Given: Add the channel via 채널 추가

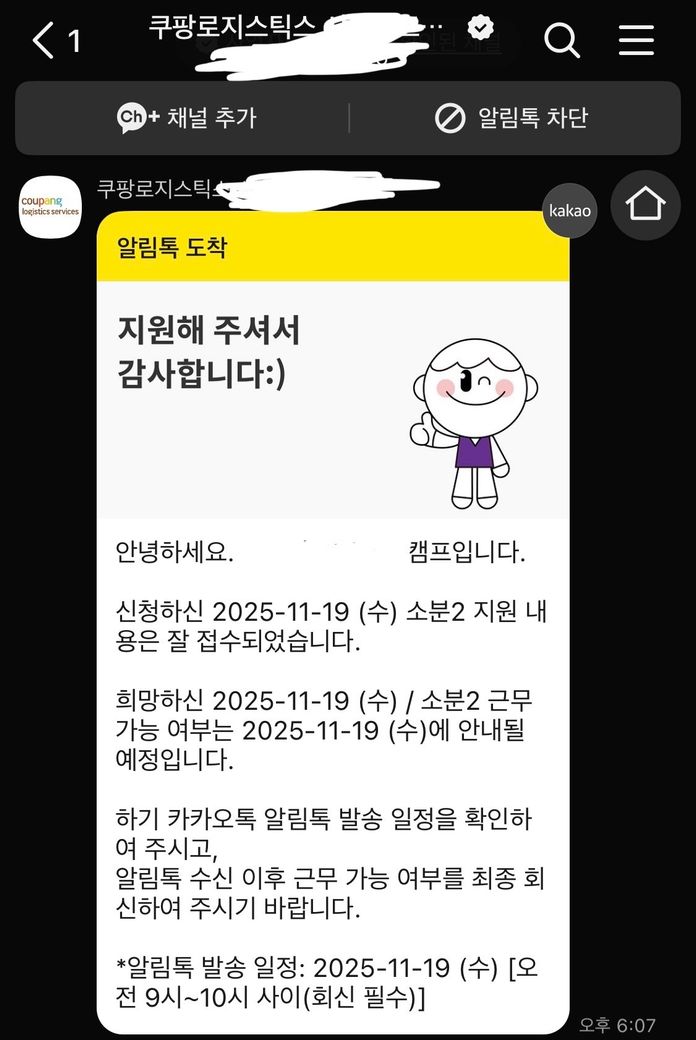Looking at the screenshot, I should click(x=186, y=118).
